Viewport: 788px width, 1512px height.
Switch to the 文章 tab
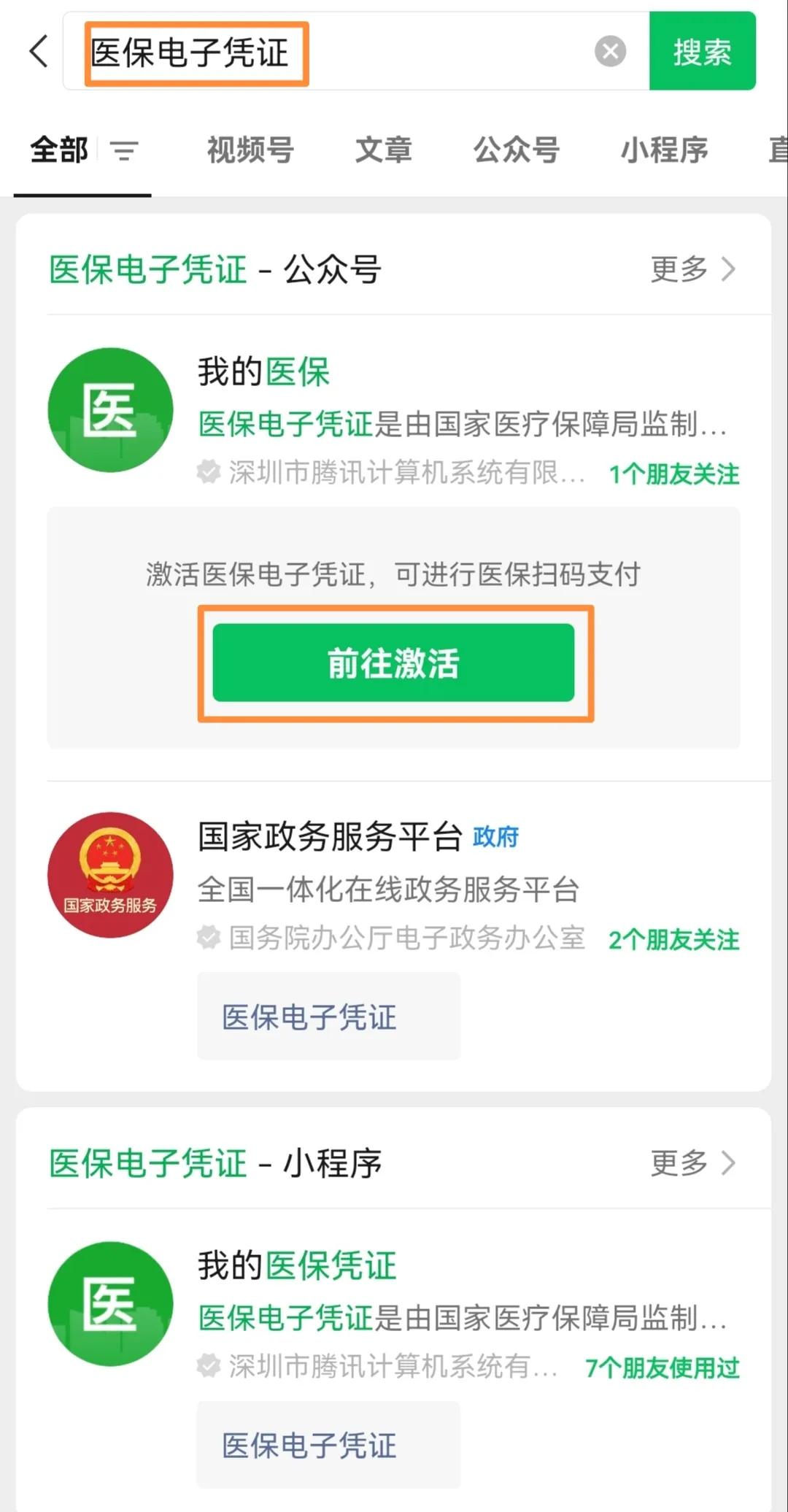coord(384,150)
